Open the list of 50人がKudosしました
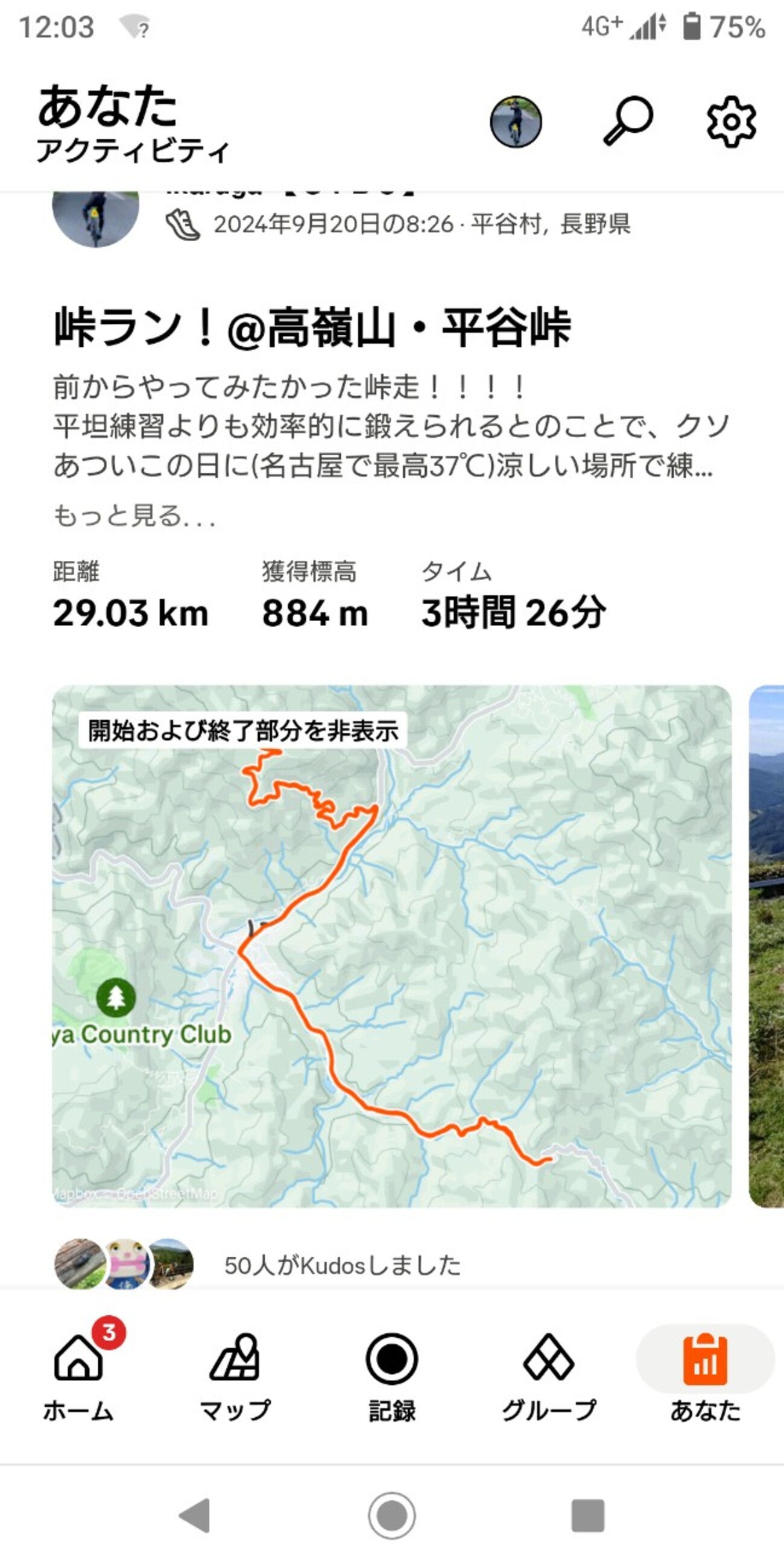 (x=342, y=1265)
